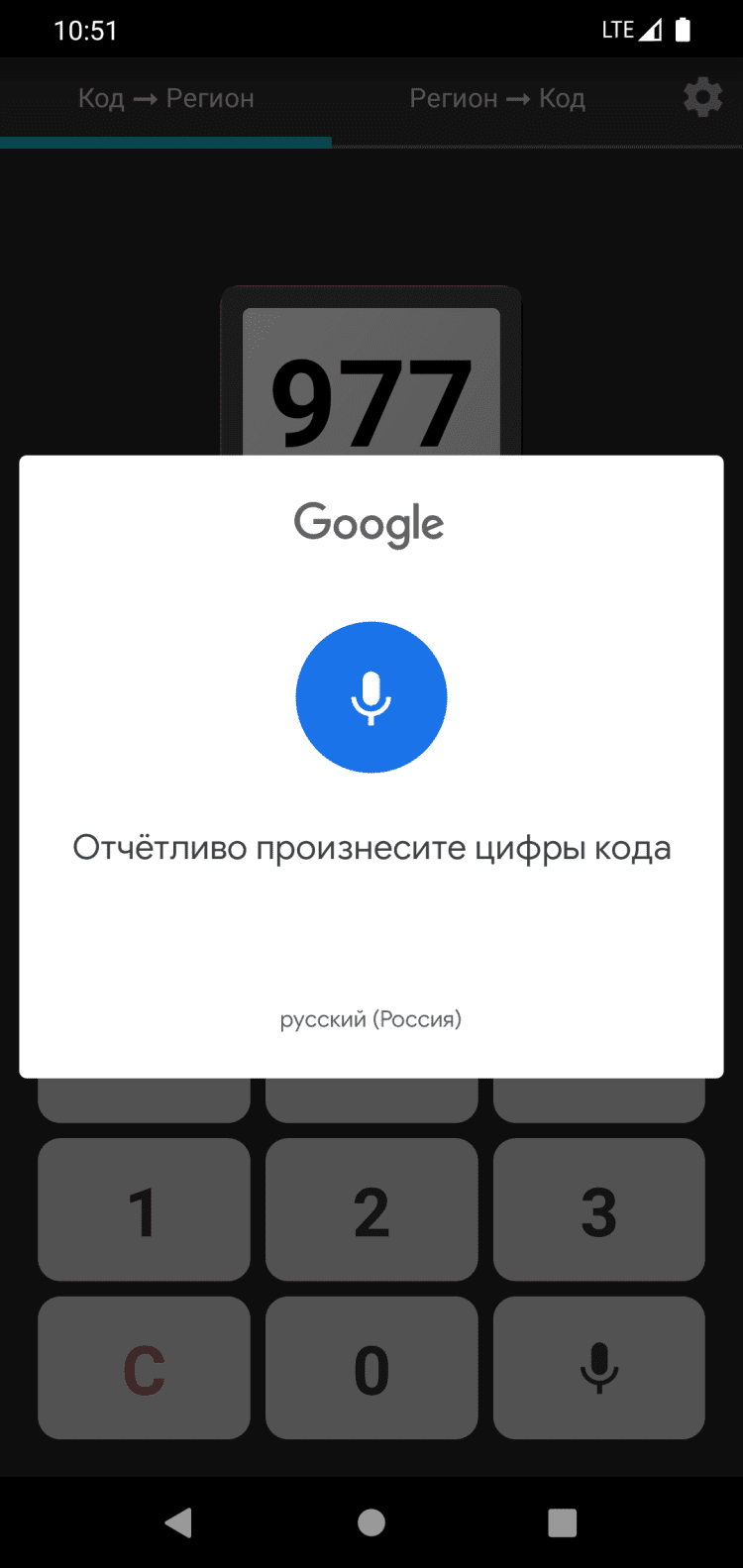Enter digit 3 on the keypad
743x1568 pixels.
click(x=598, y=1210)
